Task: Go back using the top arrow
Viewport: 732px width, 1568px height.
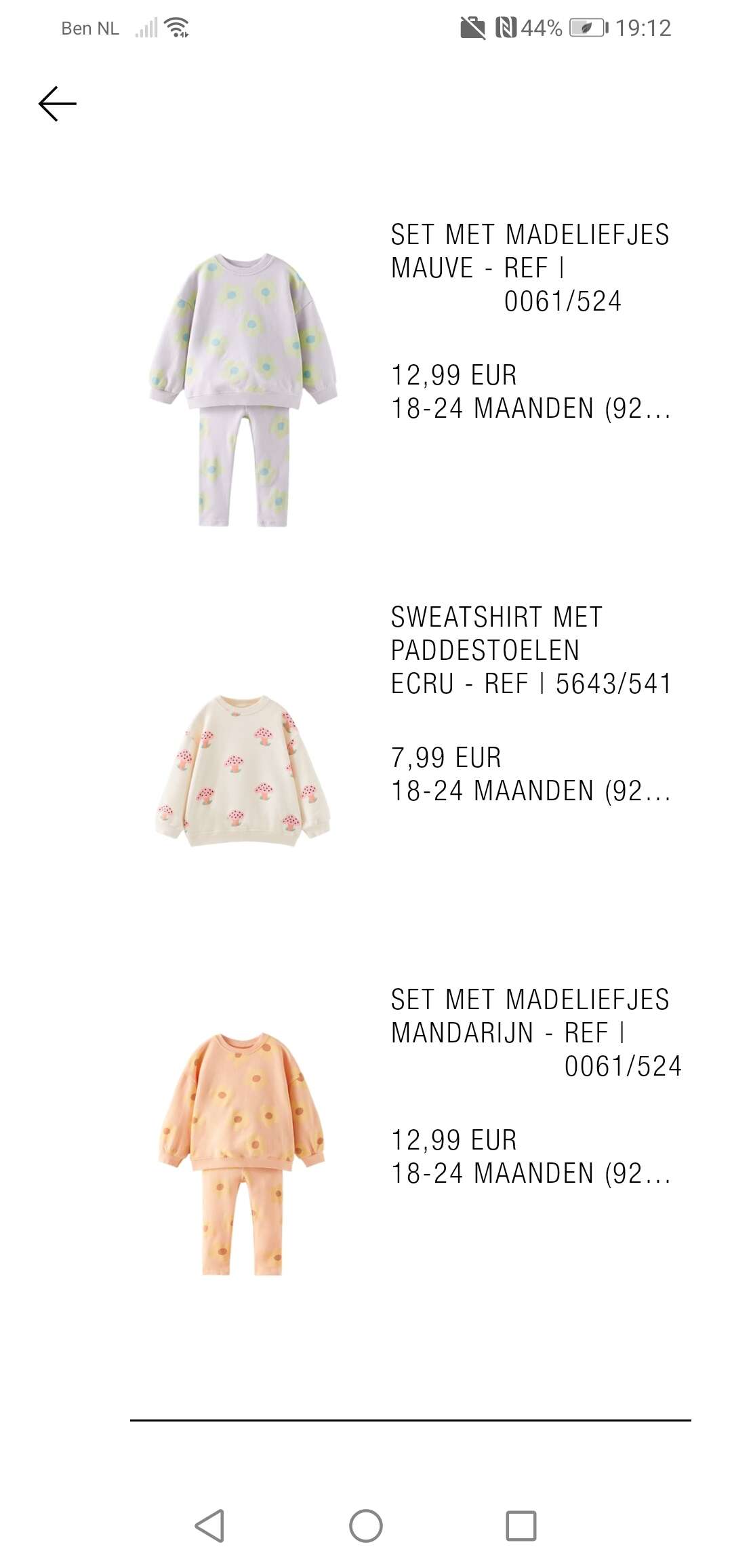Action: click(58, 104)
